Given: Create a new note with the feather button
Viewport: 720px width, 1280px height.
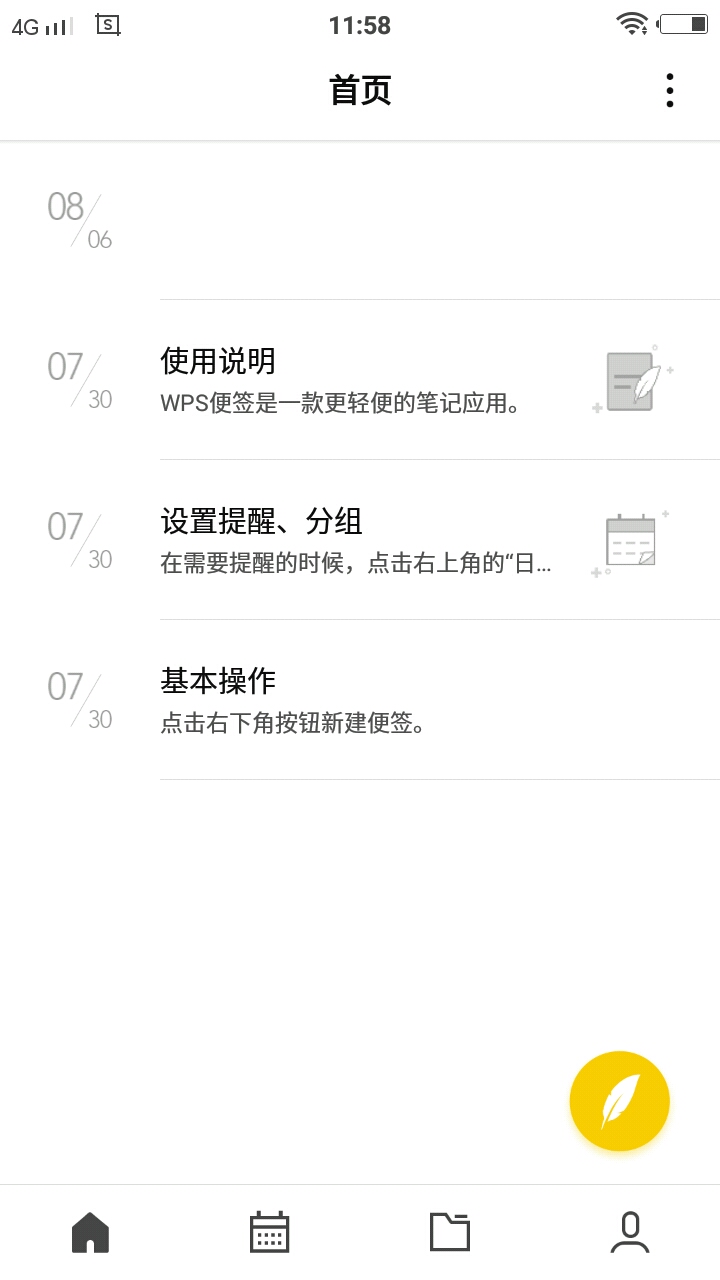Looking at the screenshot, I should click(619, 1101).
